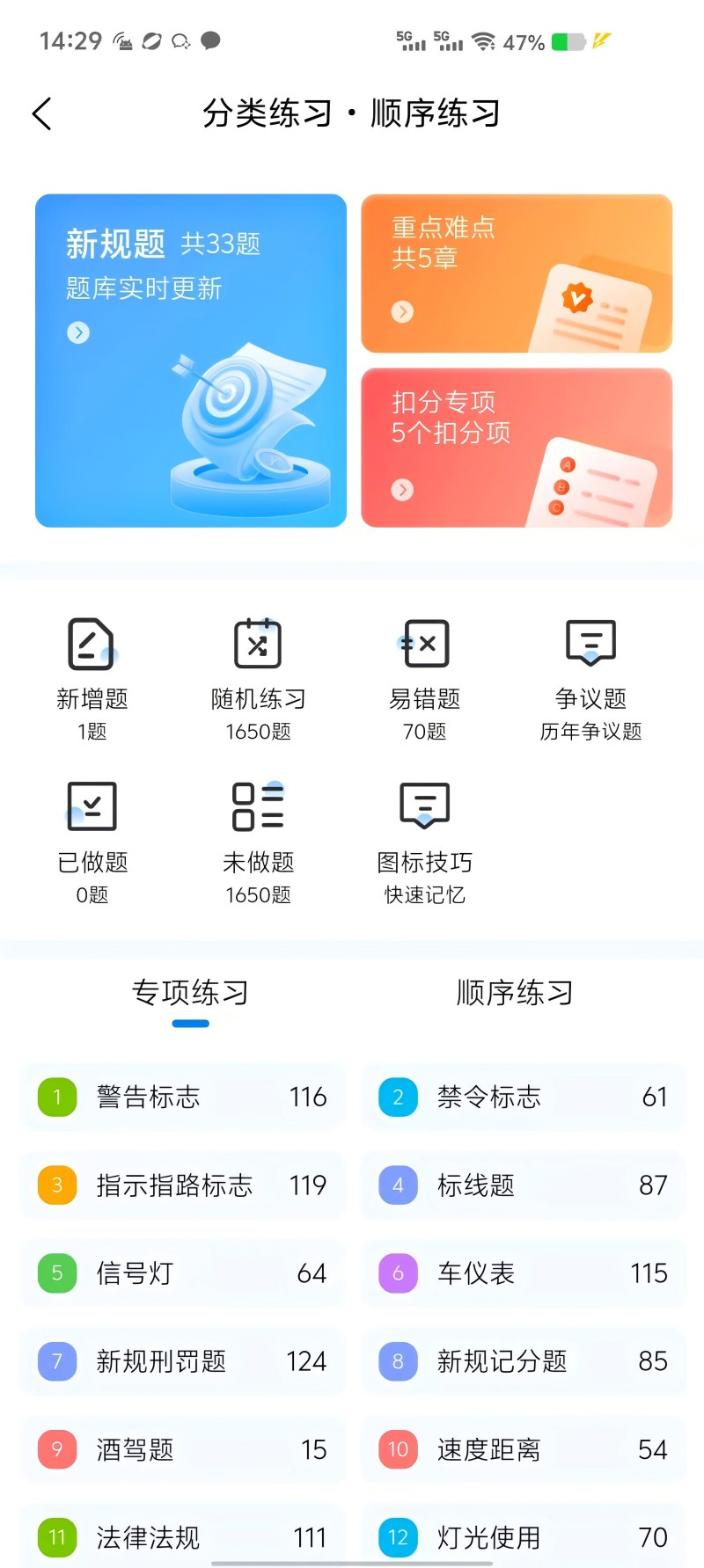Select the 专项练习 tab
The width and height of the screenshot is (704, 1568).
190,992
